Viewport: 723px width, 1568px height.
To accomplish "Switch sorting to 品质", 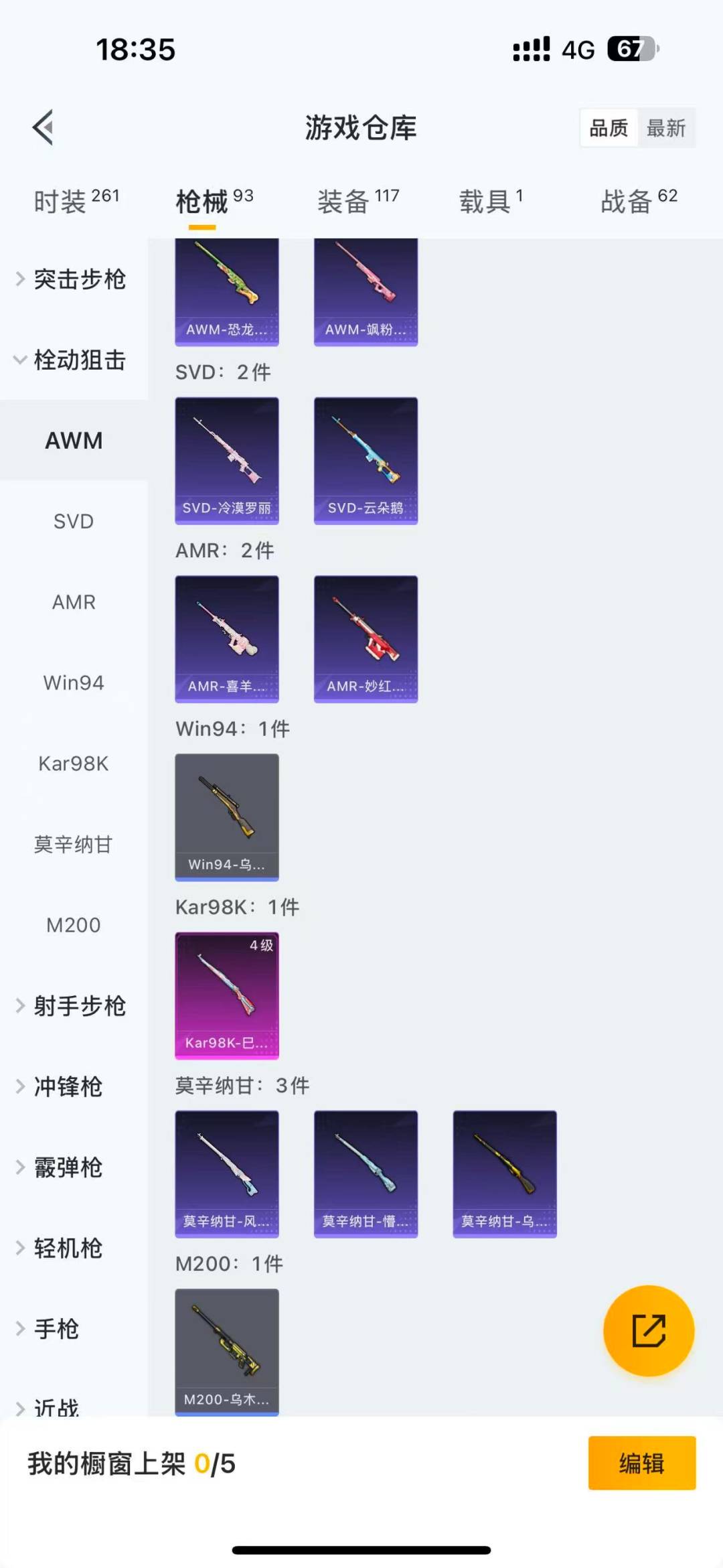I will click(608, 127).
